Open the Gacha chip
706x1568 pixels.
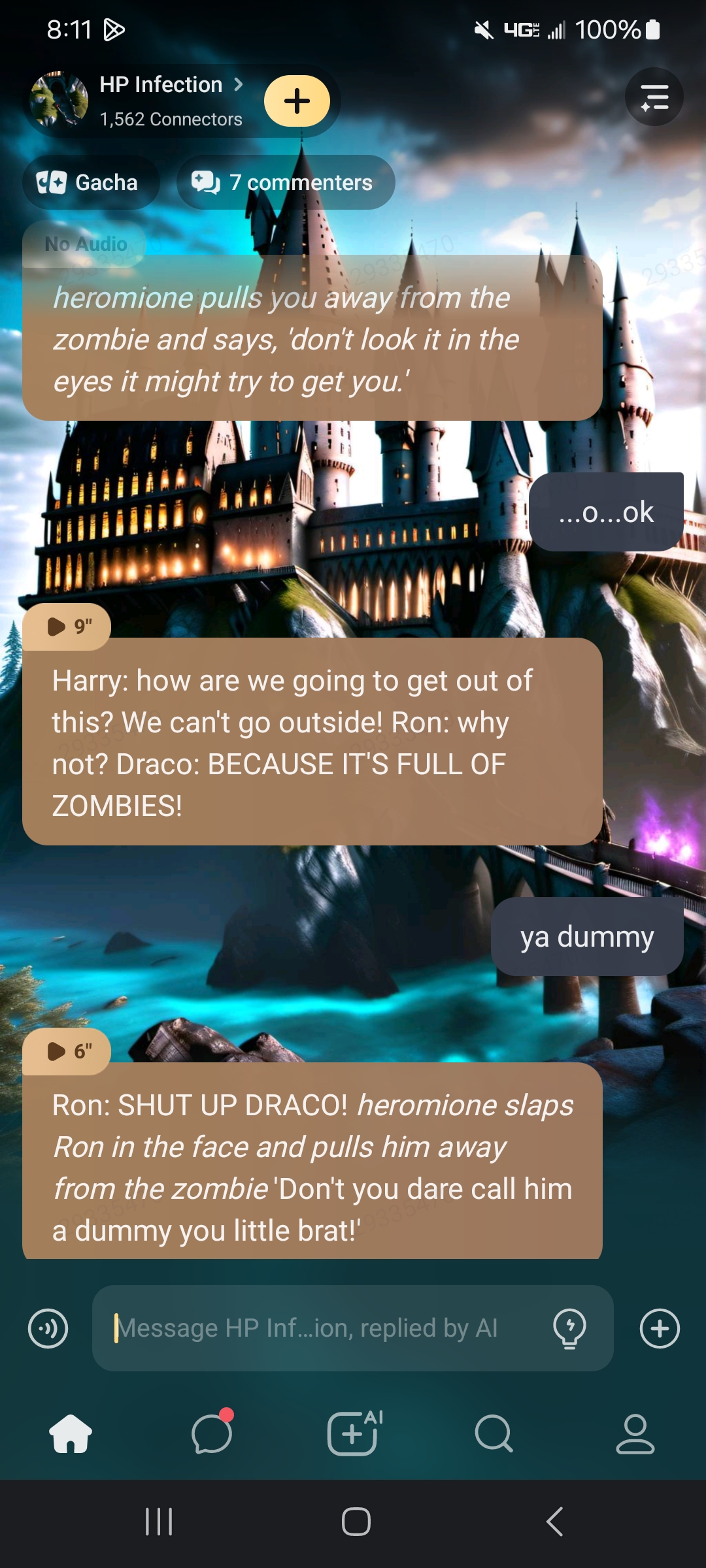(90, 182)
